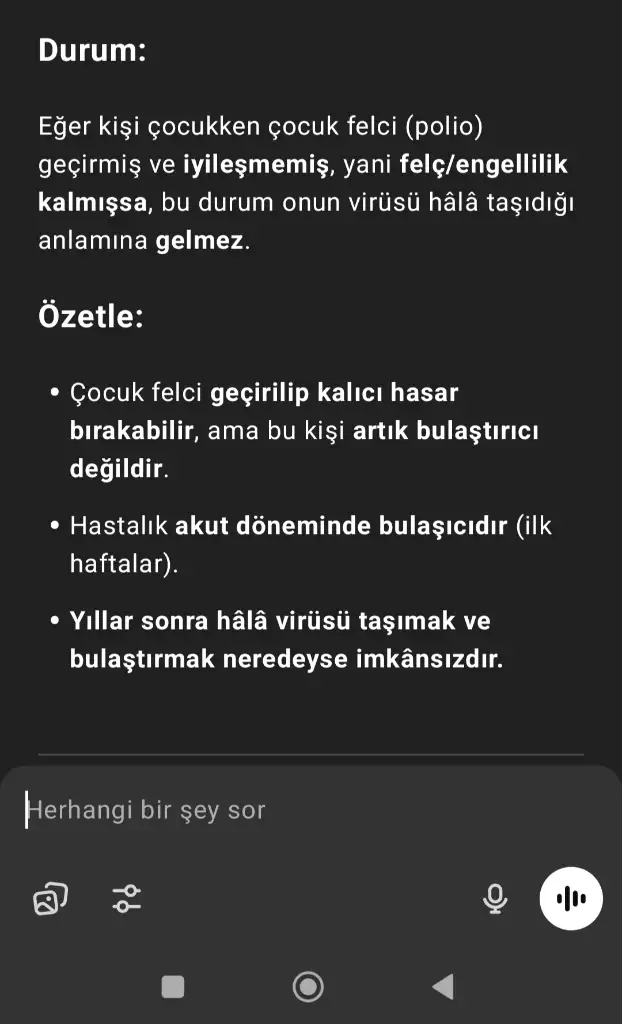Go back using the system back button
Image resolution: width=622 pixels, height=1024 pixels.
[442, 987]
